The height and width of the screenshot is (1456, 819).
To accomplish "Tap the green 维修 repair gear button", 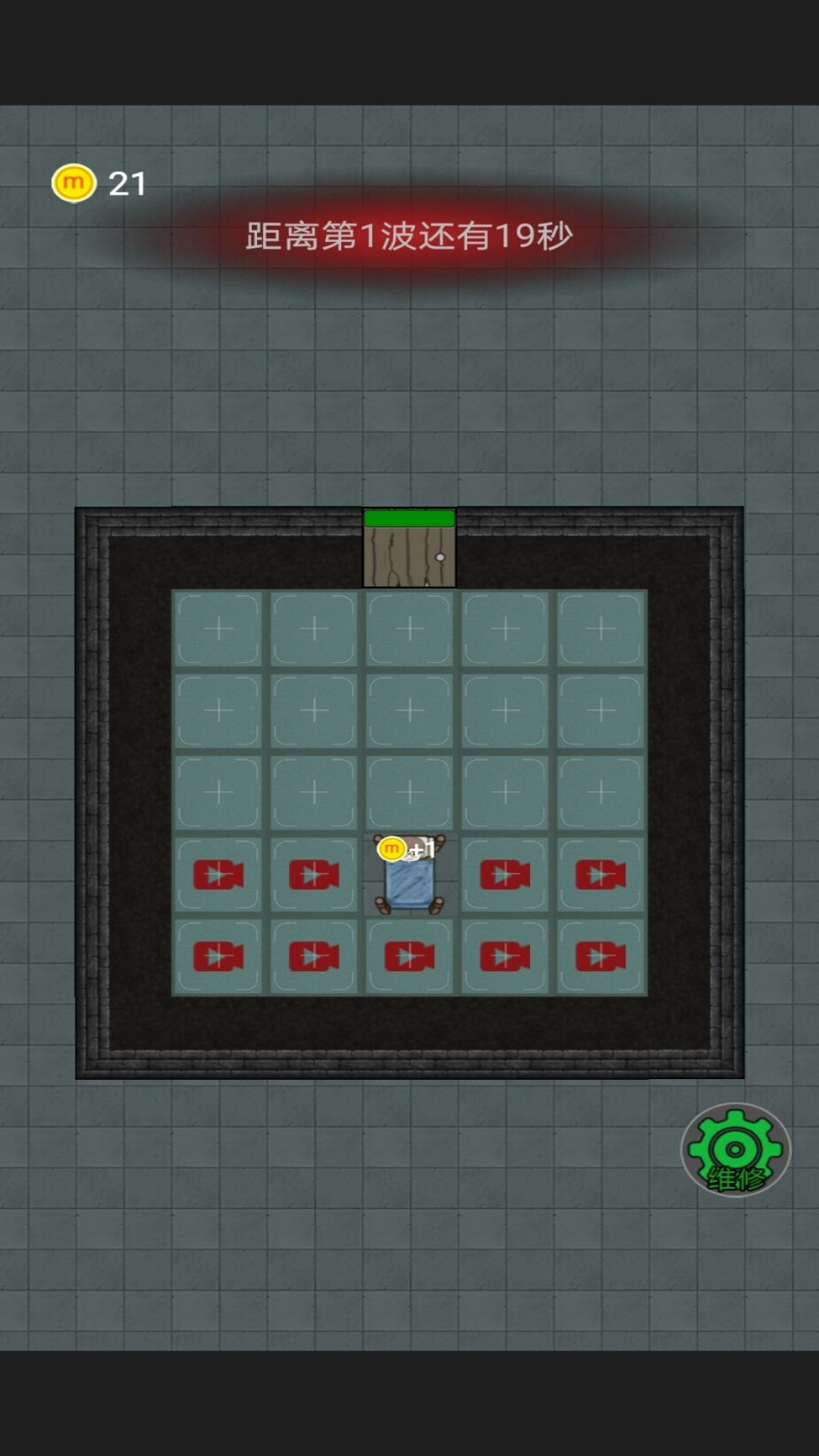I will point(735,1150).
